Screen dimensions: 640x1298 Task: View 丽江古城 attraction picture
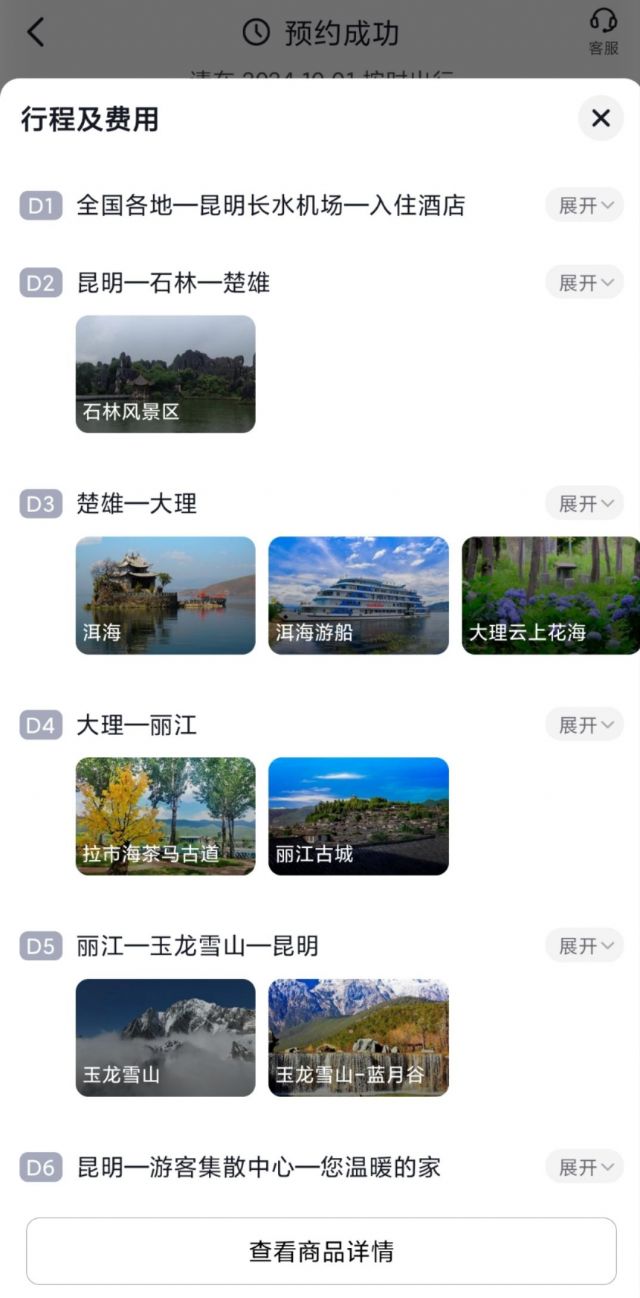[358, 816]
